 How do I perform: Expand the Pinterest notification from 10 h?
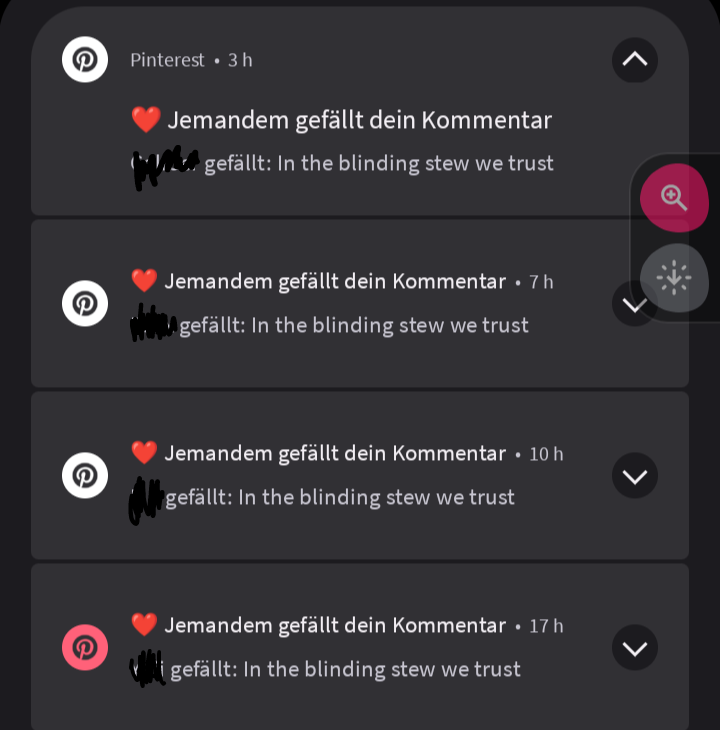(x=635, y=476)
